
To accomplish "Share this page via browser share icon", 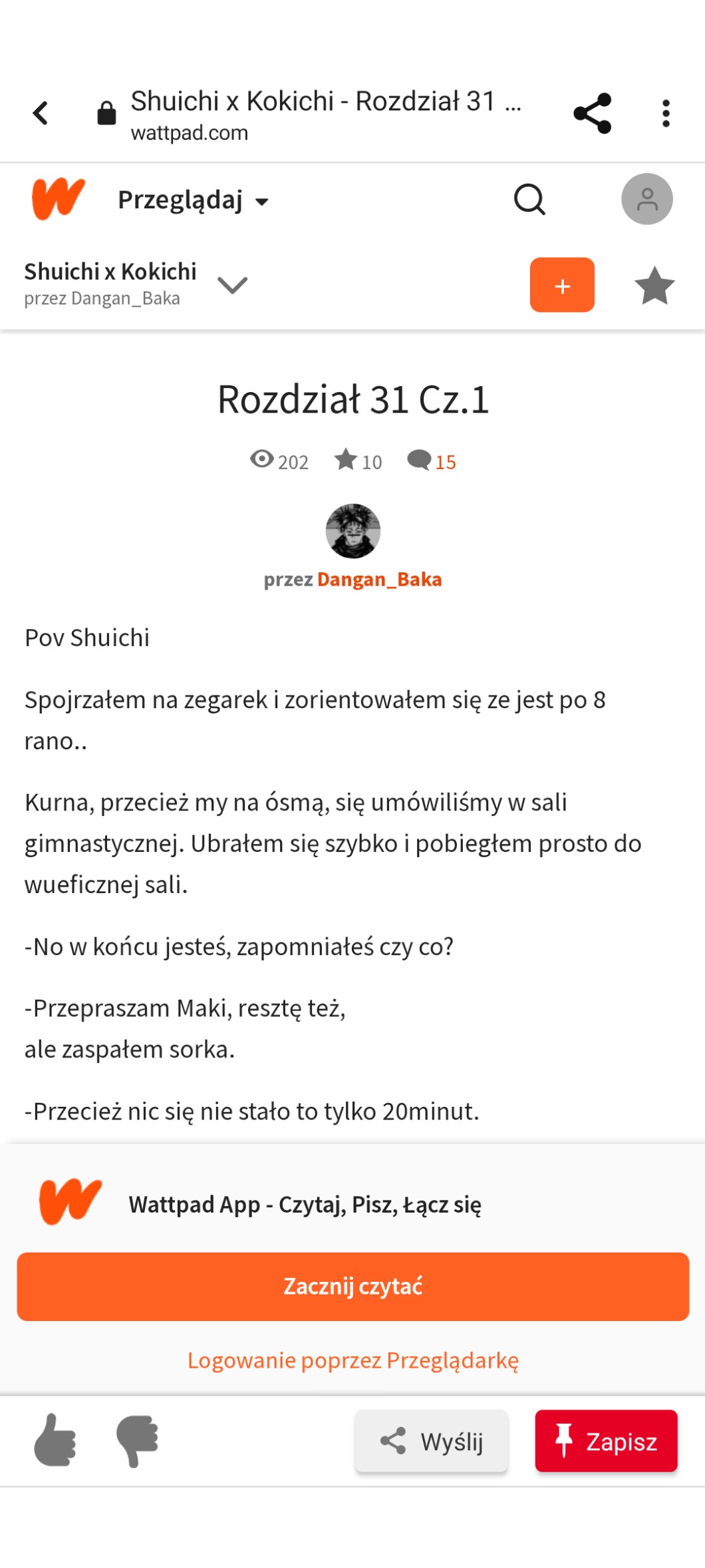I will click(592, 113).
